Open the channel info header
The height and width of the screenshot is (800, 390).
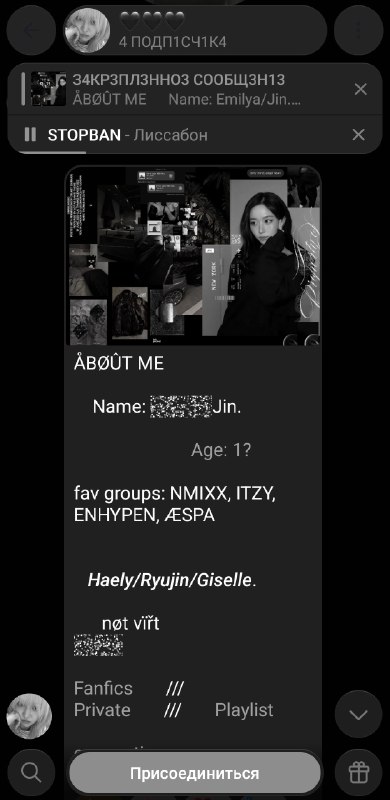click(x=195, y=30)
